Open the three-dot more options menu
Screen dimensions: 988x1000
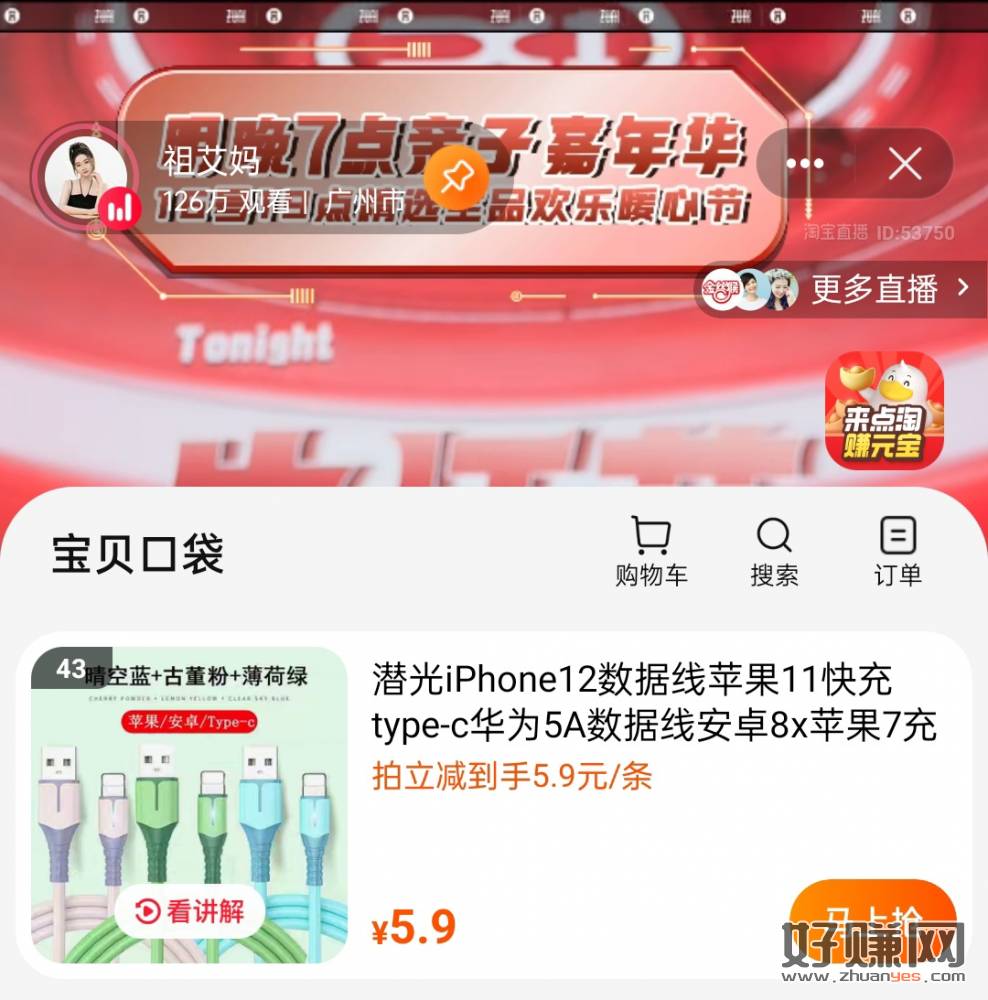coord(804,164)
